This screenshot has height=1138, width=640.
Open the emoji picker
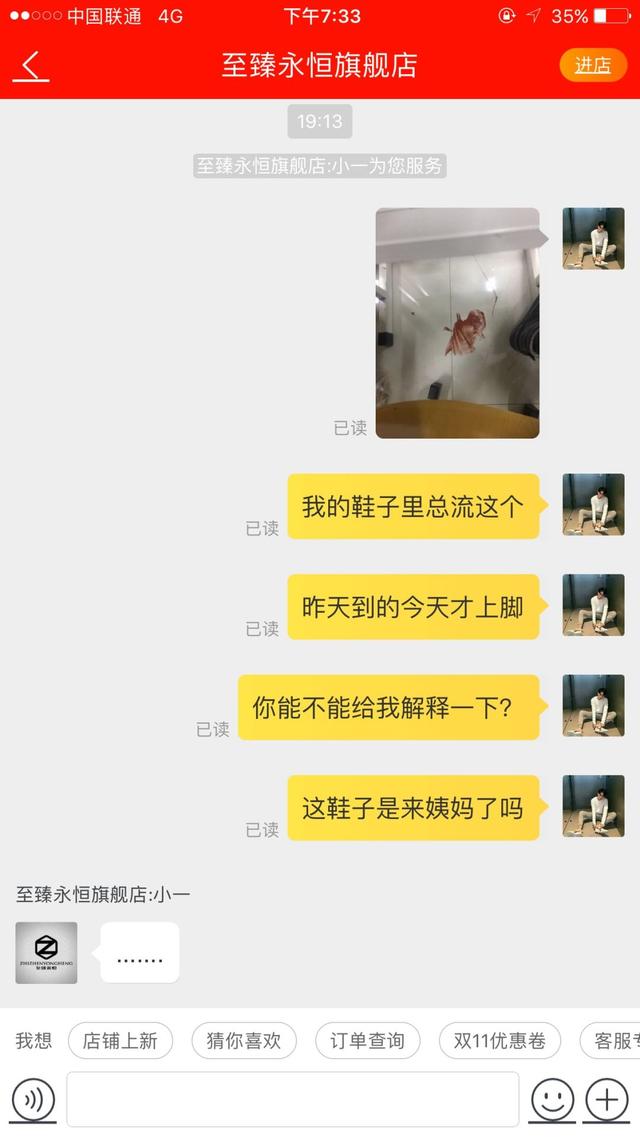[x=551, y=1100]
